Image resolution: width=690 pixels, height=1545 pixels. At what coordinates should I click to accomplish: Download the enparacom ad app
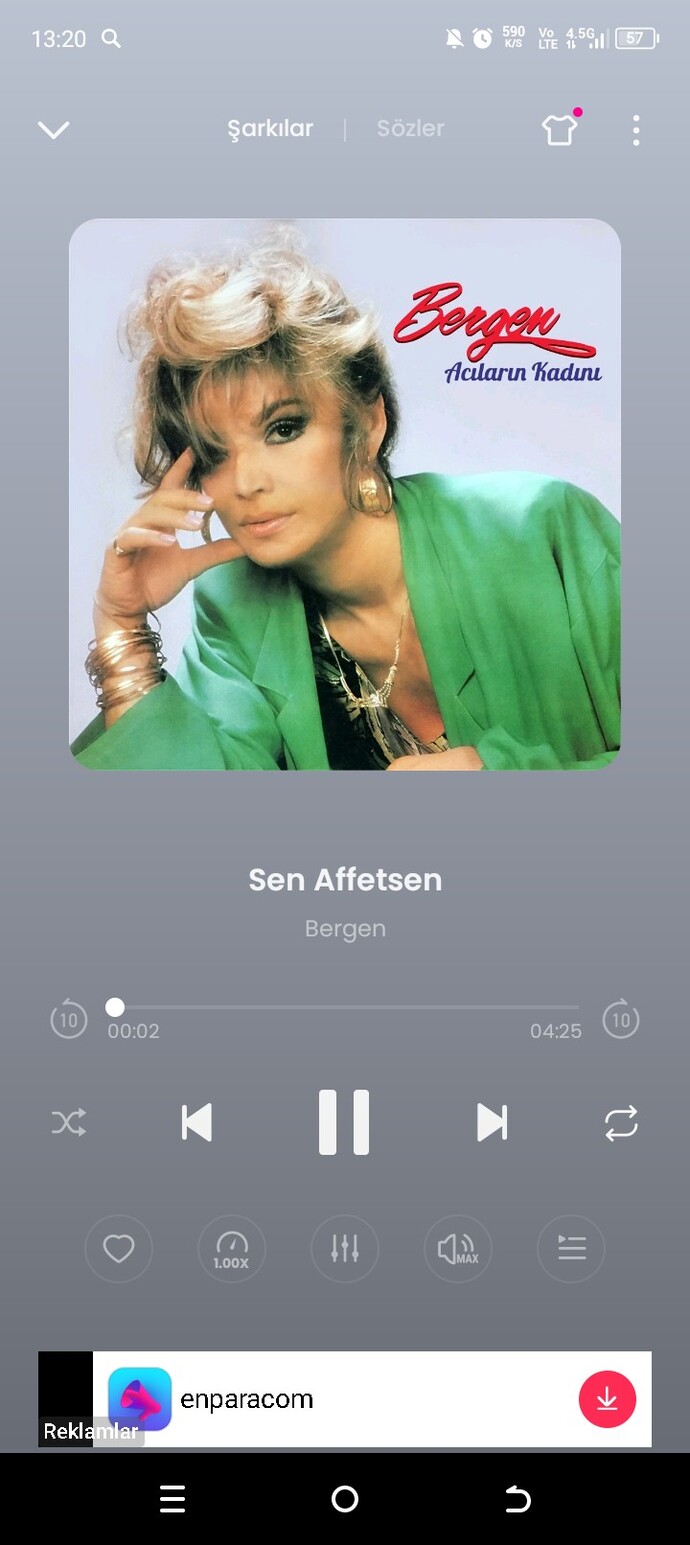point(607,1399)
